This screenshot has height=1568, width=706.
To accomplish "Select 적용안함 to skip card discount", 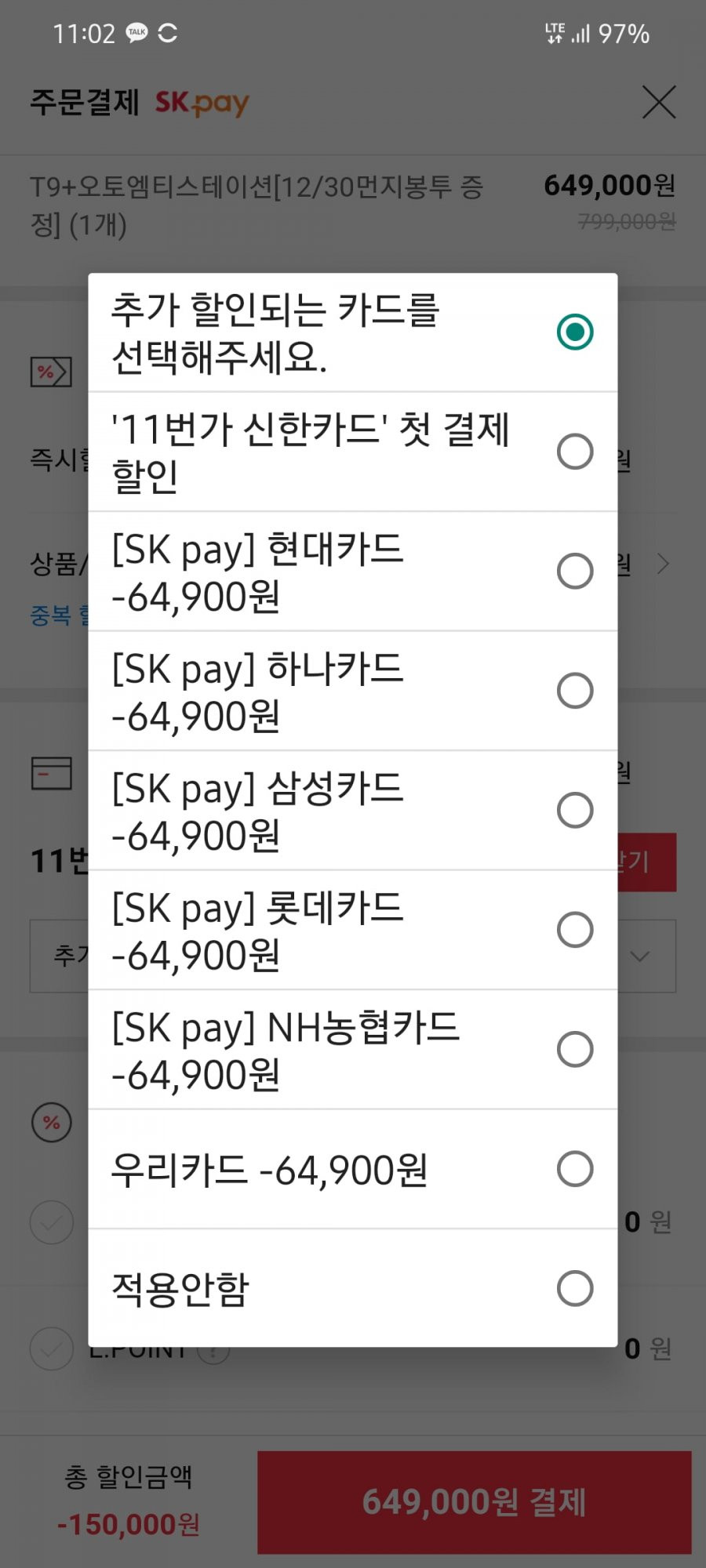I will coord(352,1288).
